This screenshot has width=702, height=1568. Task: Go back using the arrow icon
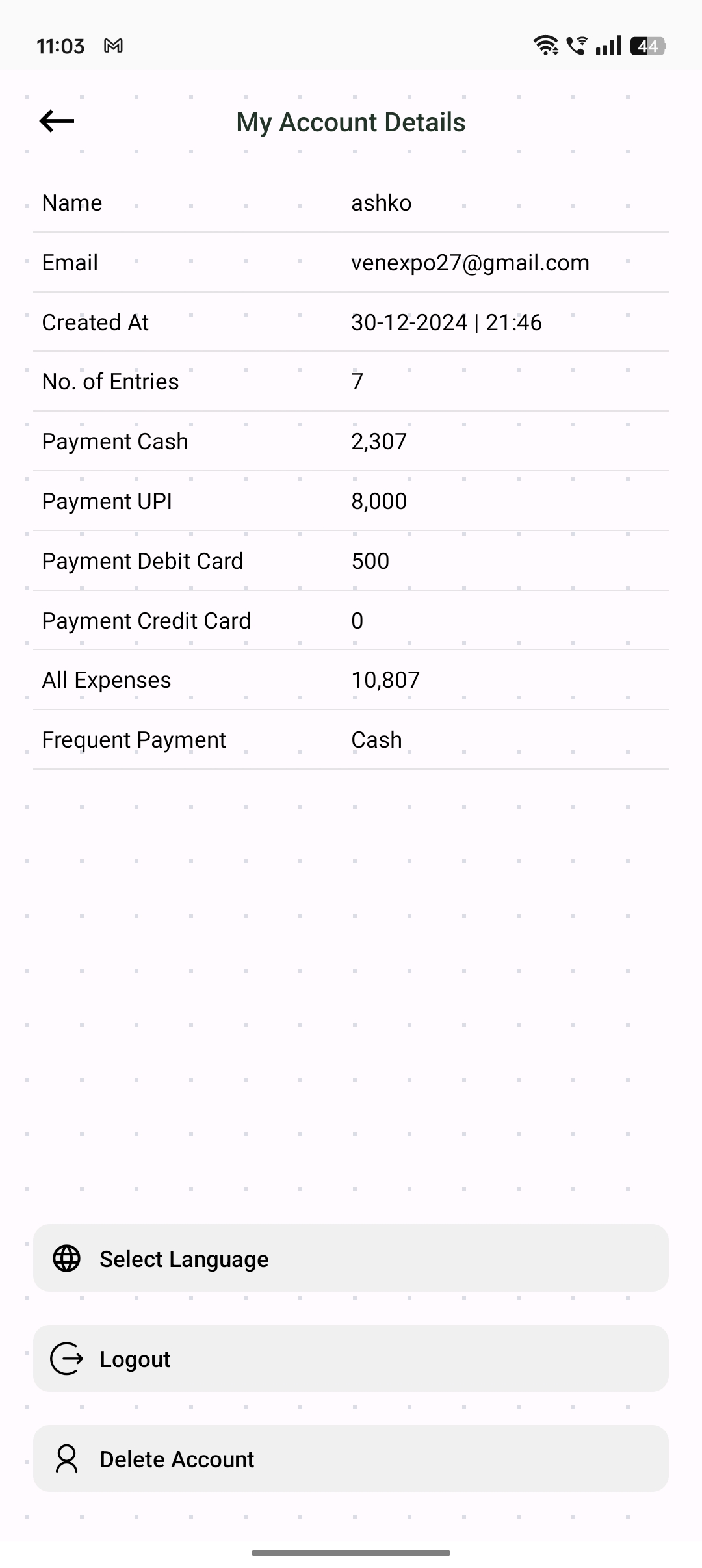(x=57, y=121)
